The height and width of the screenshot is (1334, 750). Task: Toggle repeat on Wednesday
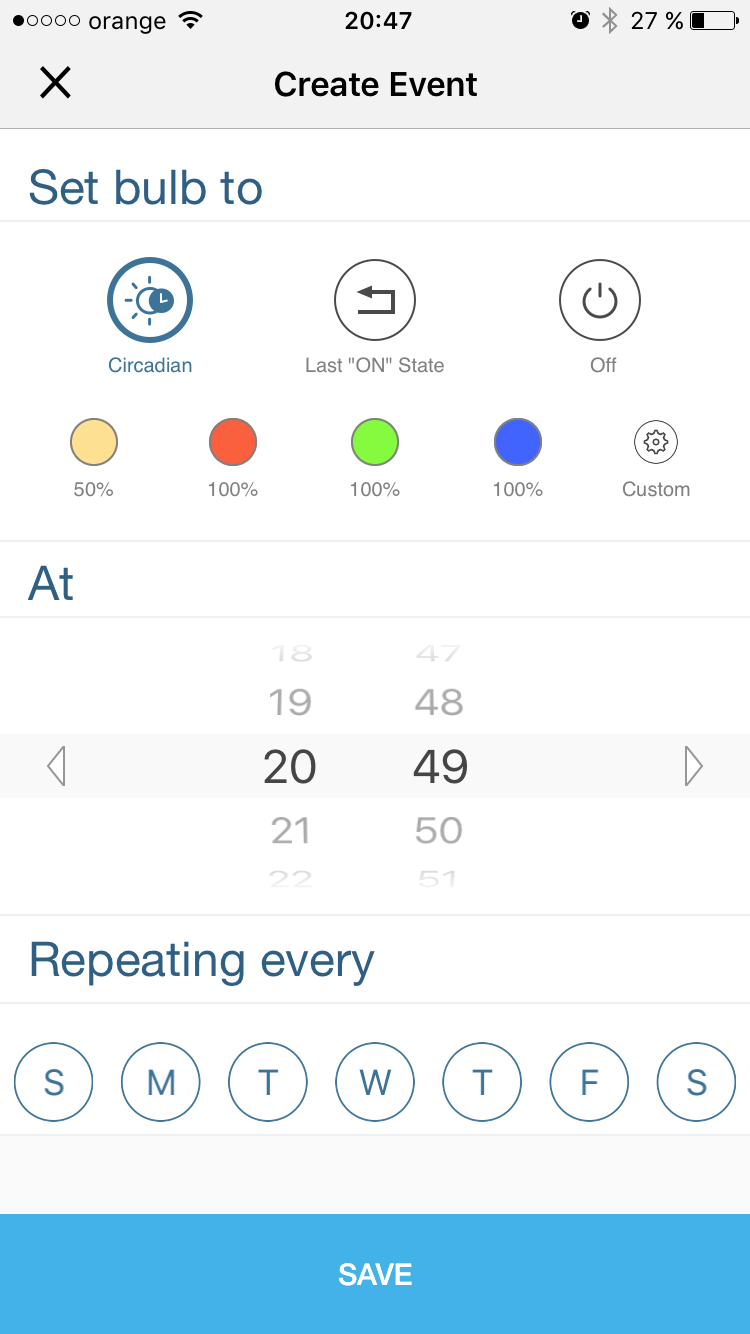[x=375, y=1082]
